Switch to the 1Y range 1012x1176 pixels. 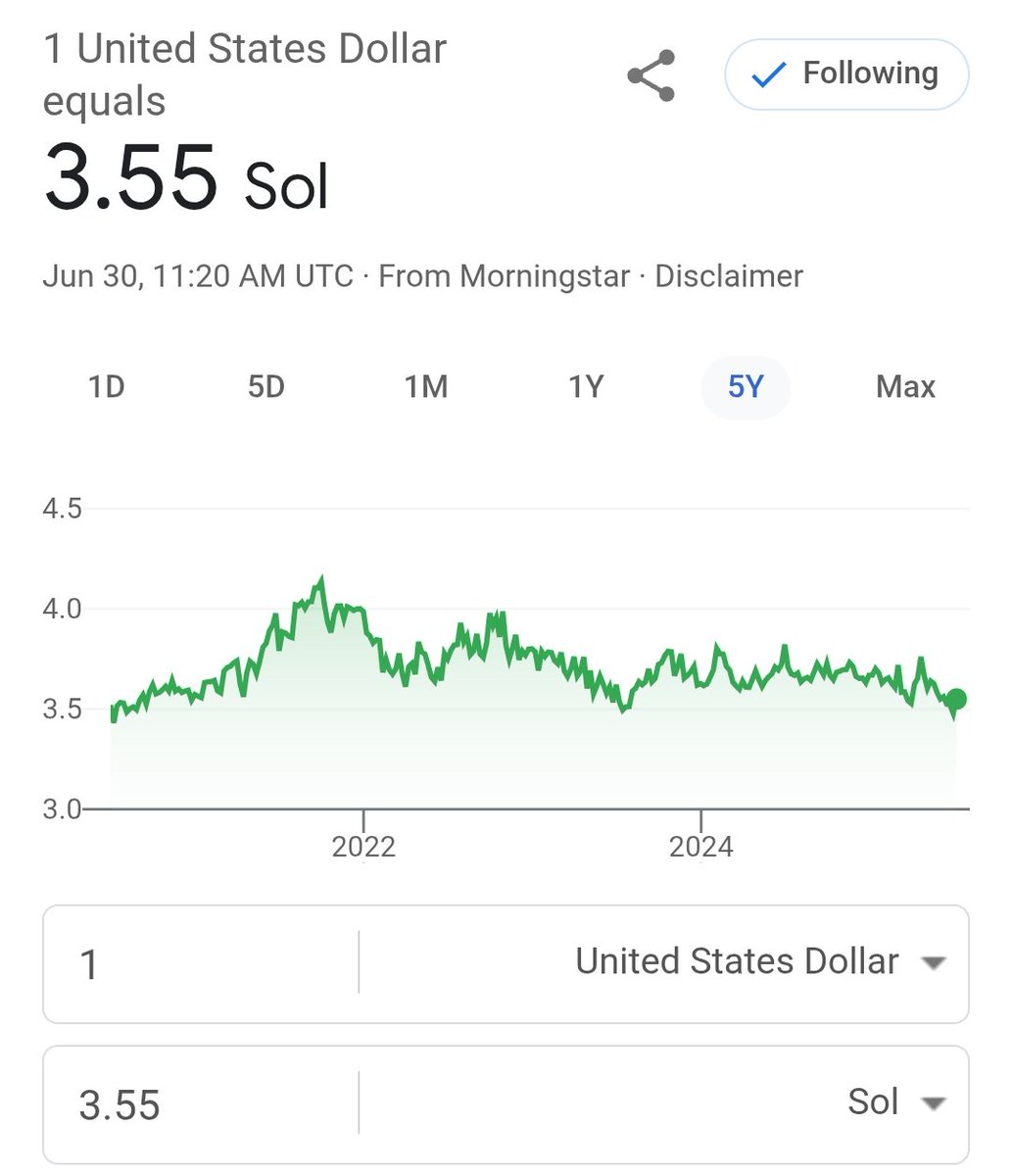tap(586, 387)
